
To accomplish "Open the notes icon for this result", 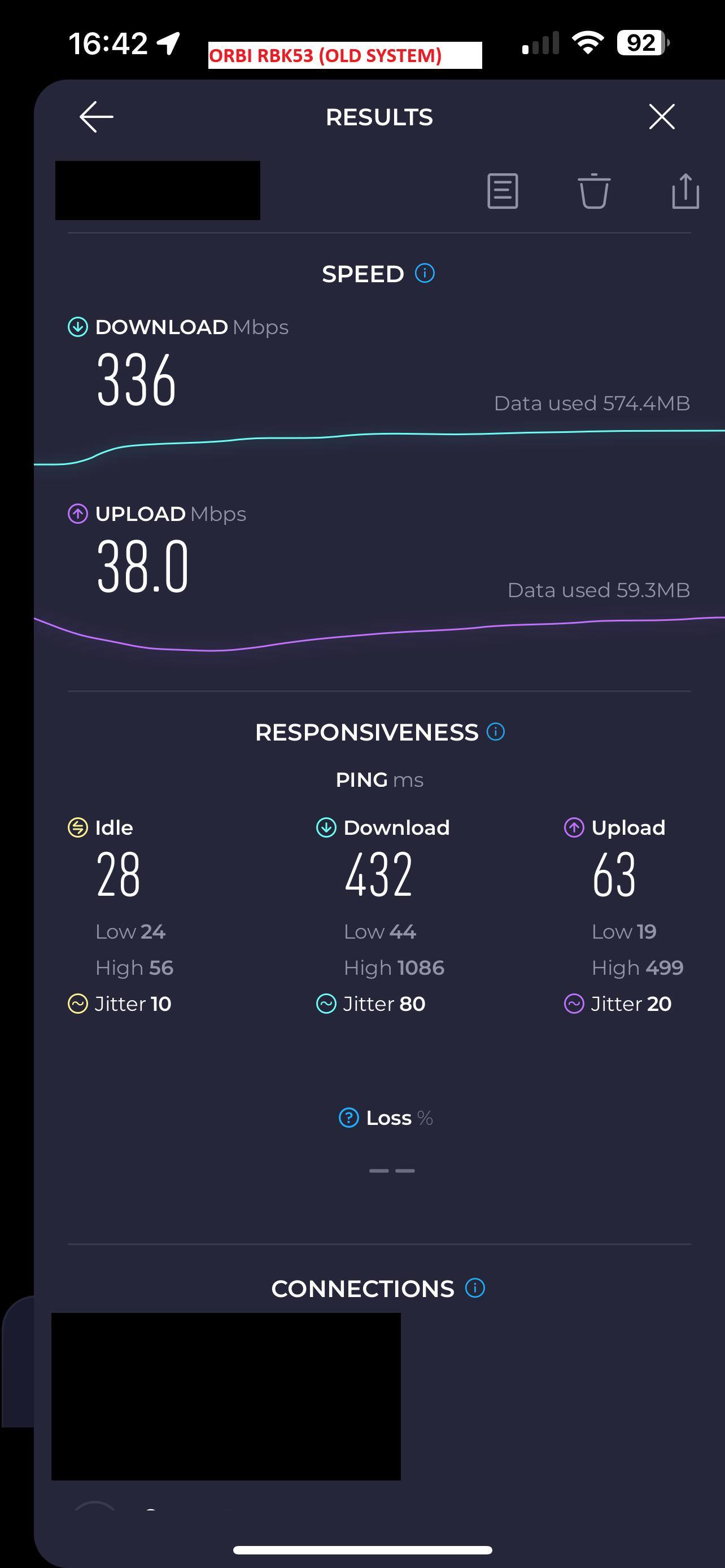I will point(502,191).
